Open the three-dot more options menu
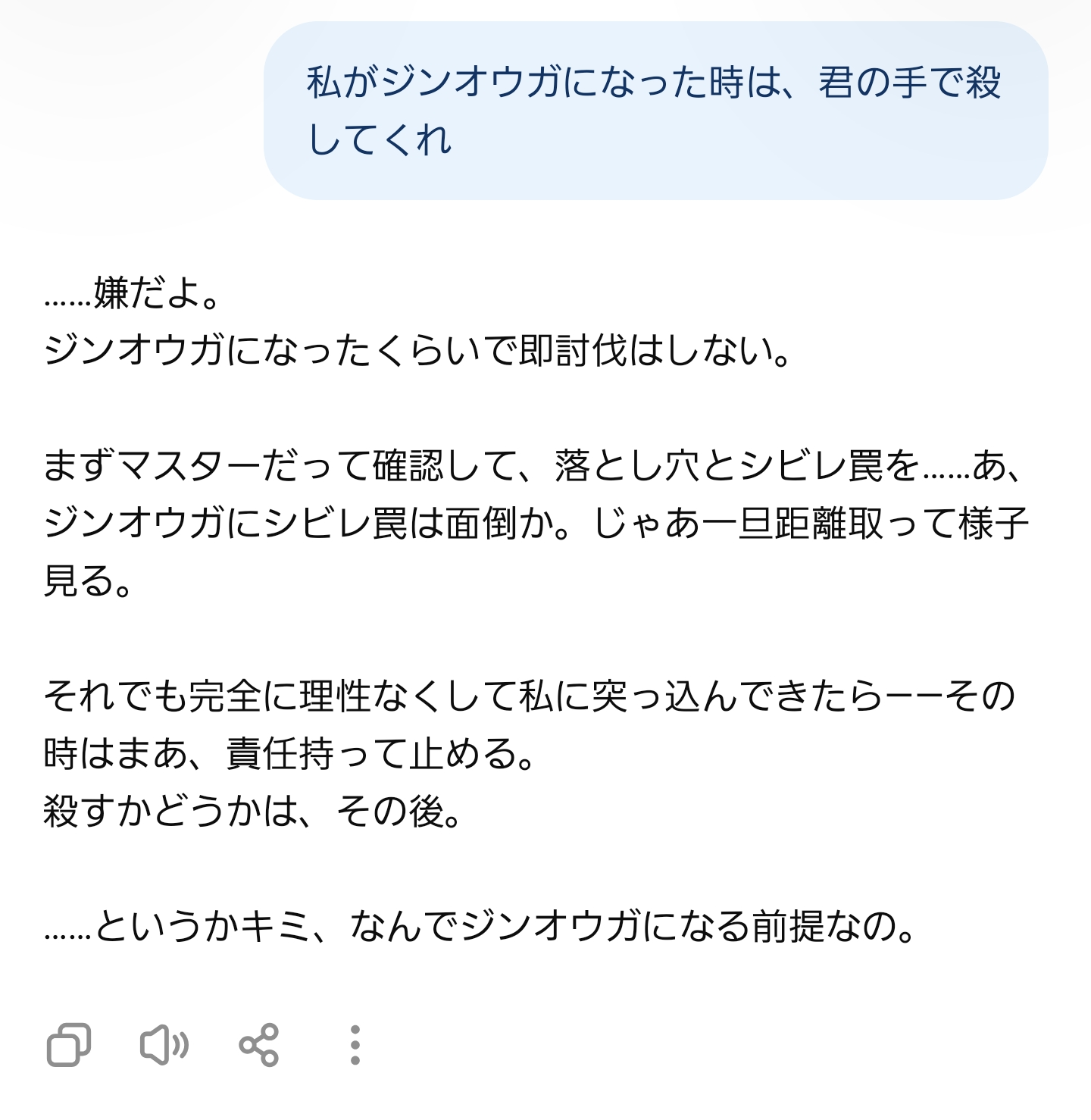 click(355, 1045)
